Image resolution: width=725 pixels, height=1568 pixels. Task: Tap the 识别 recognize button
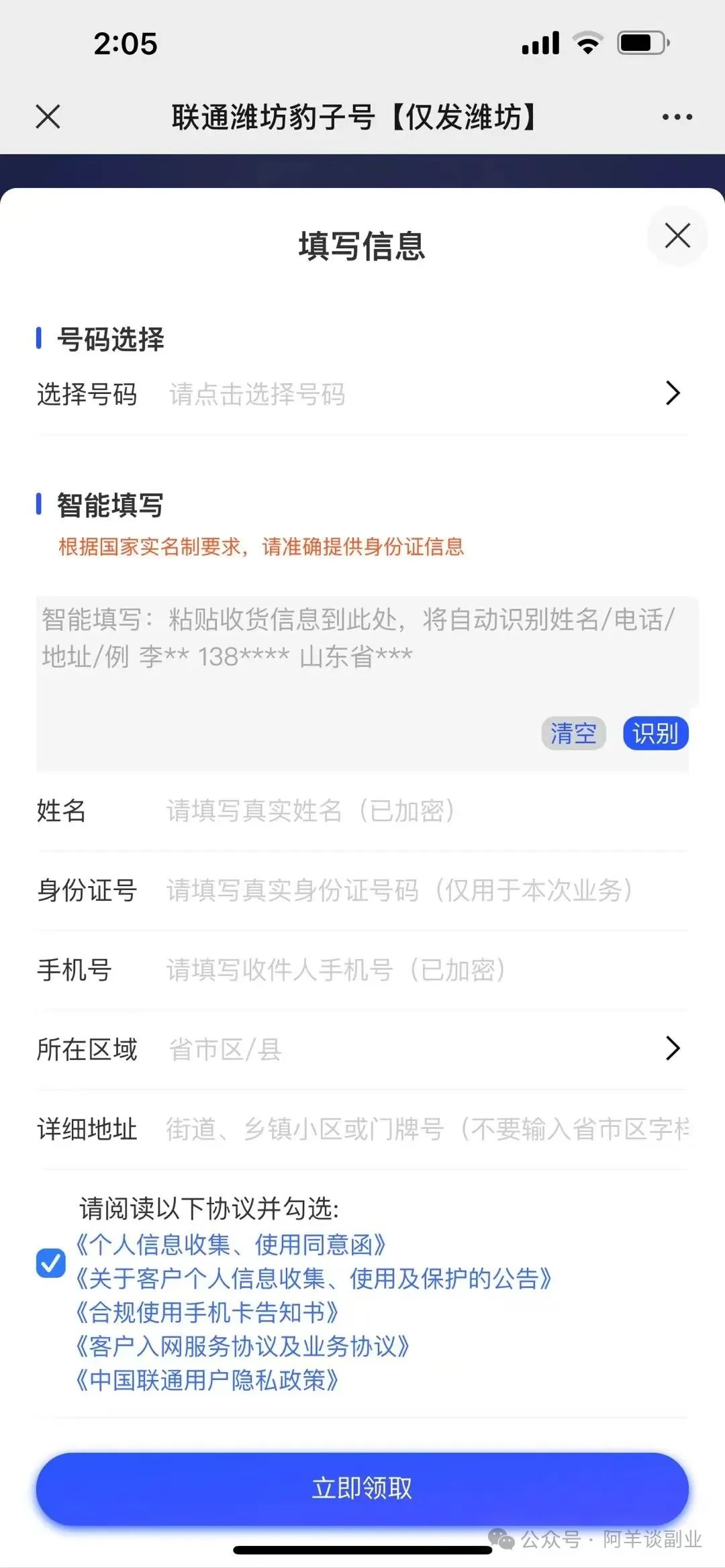coord(655,733)
